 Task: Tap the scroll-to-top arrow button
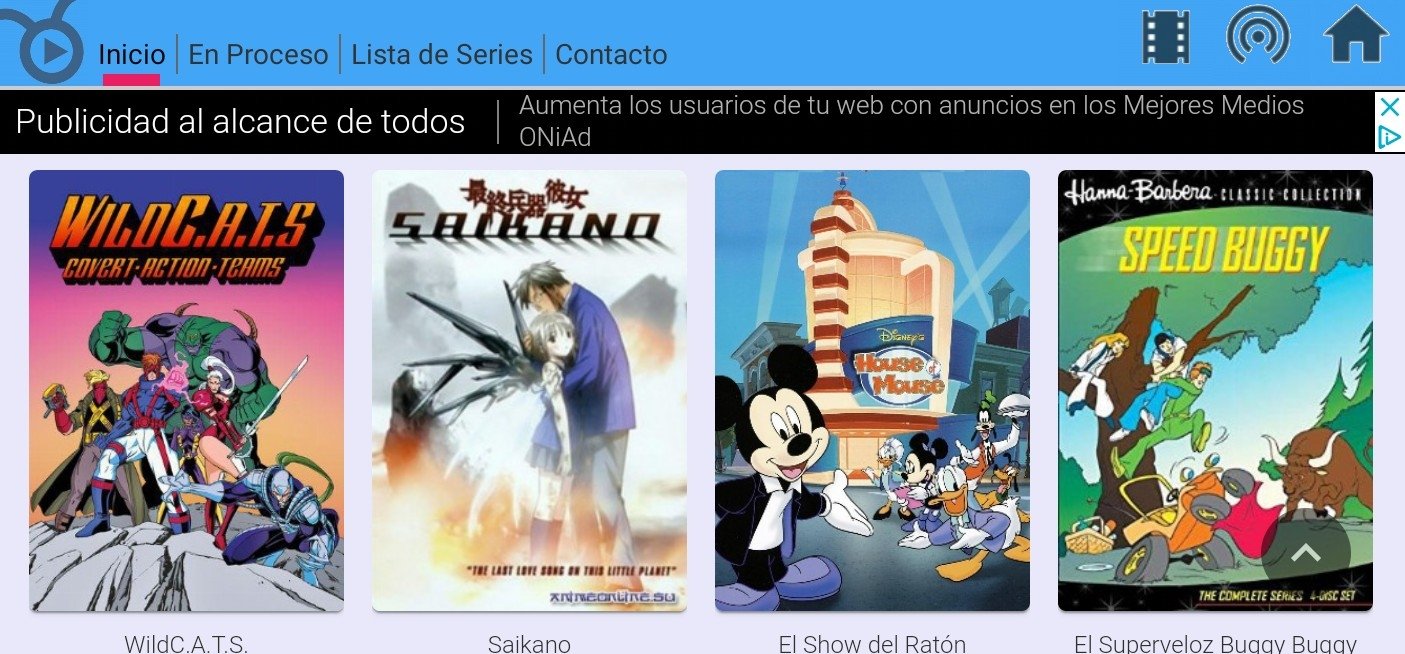[x=1306, y=553]
